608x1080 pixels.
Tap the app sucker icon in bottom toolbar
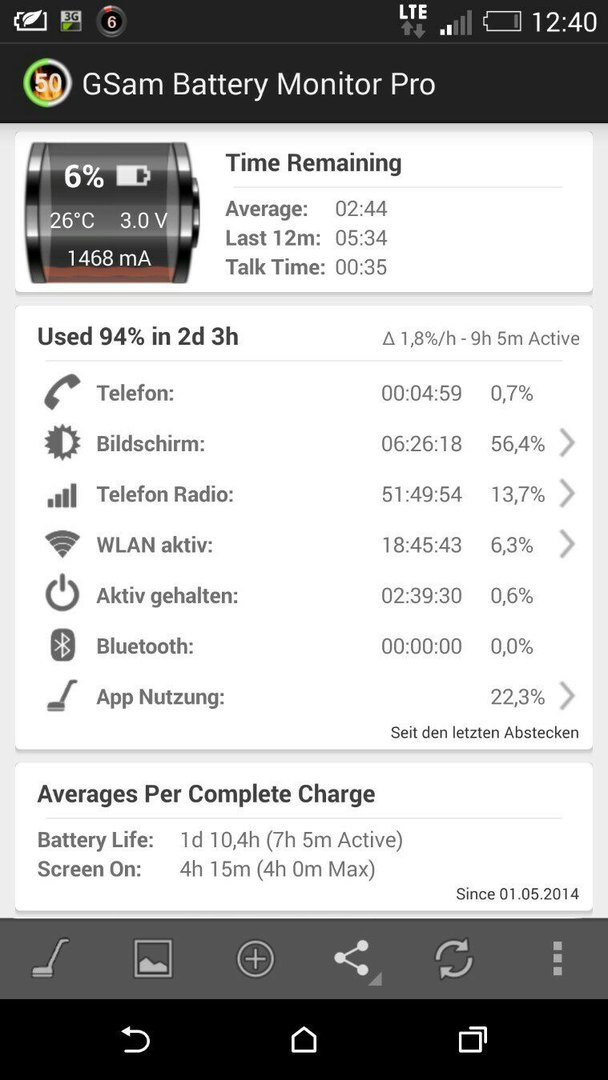[x=51, y=958]
